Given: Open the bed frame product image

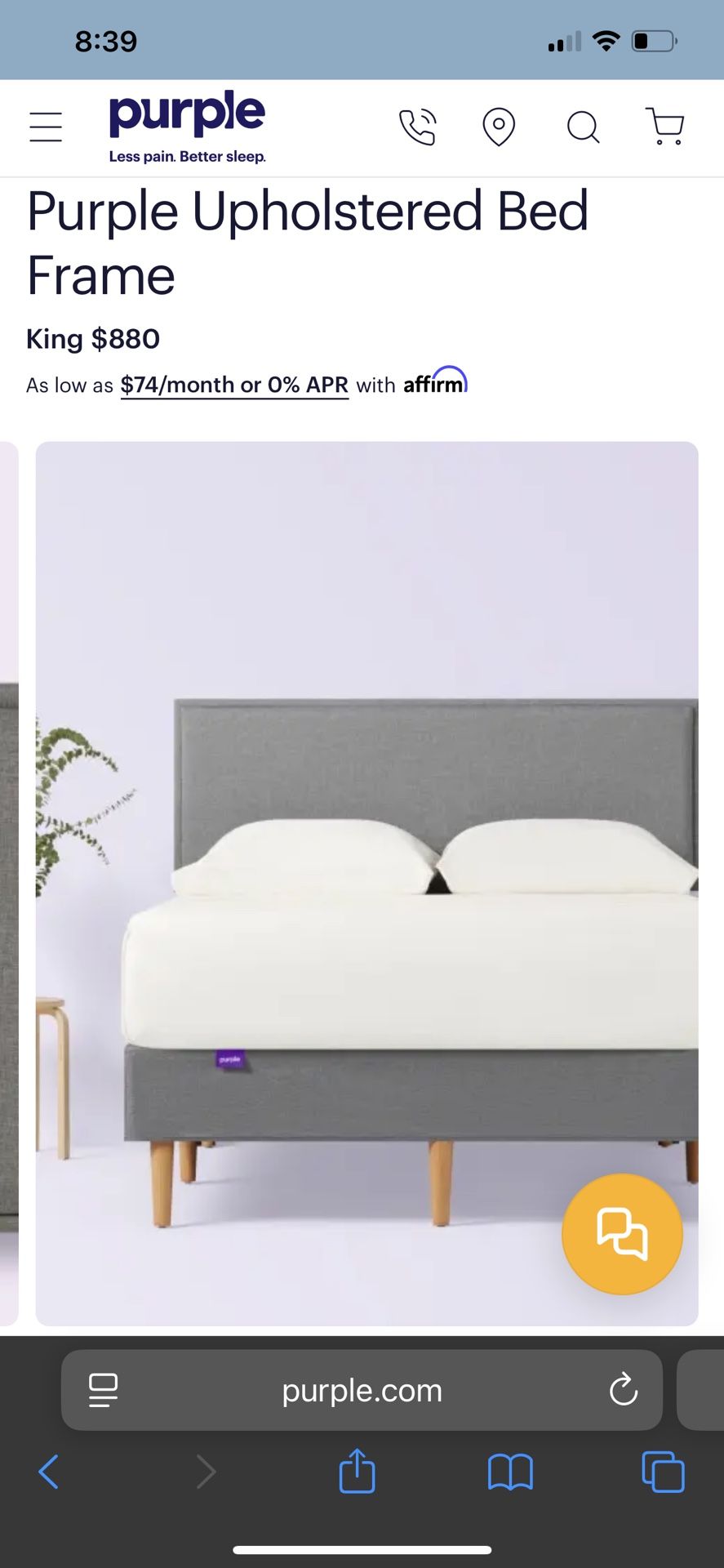Looking at the screenshot, I should pyautogui.click(x=366, y=882).
